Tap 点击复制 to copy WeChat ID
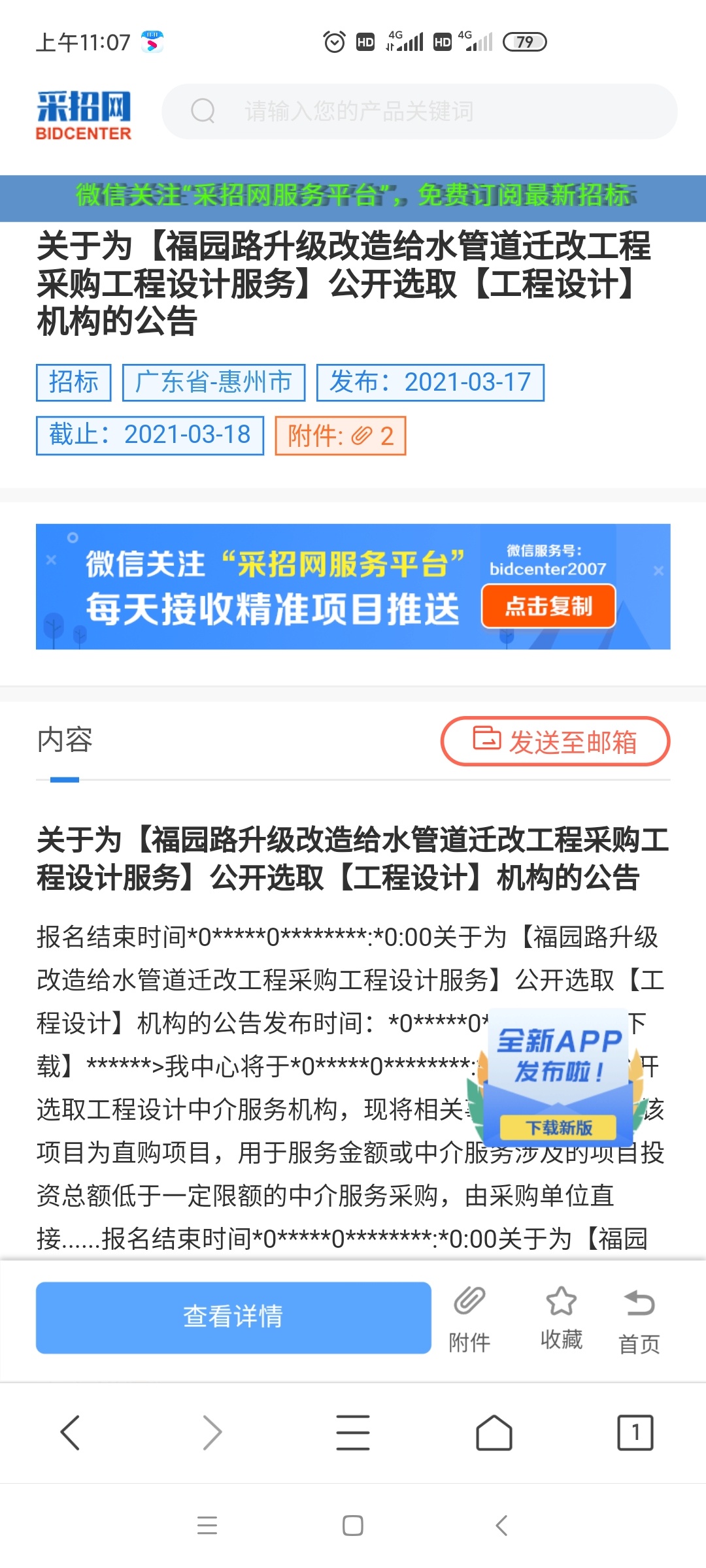This screenshot has width=706, height=1568. [x=548, y=606]
